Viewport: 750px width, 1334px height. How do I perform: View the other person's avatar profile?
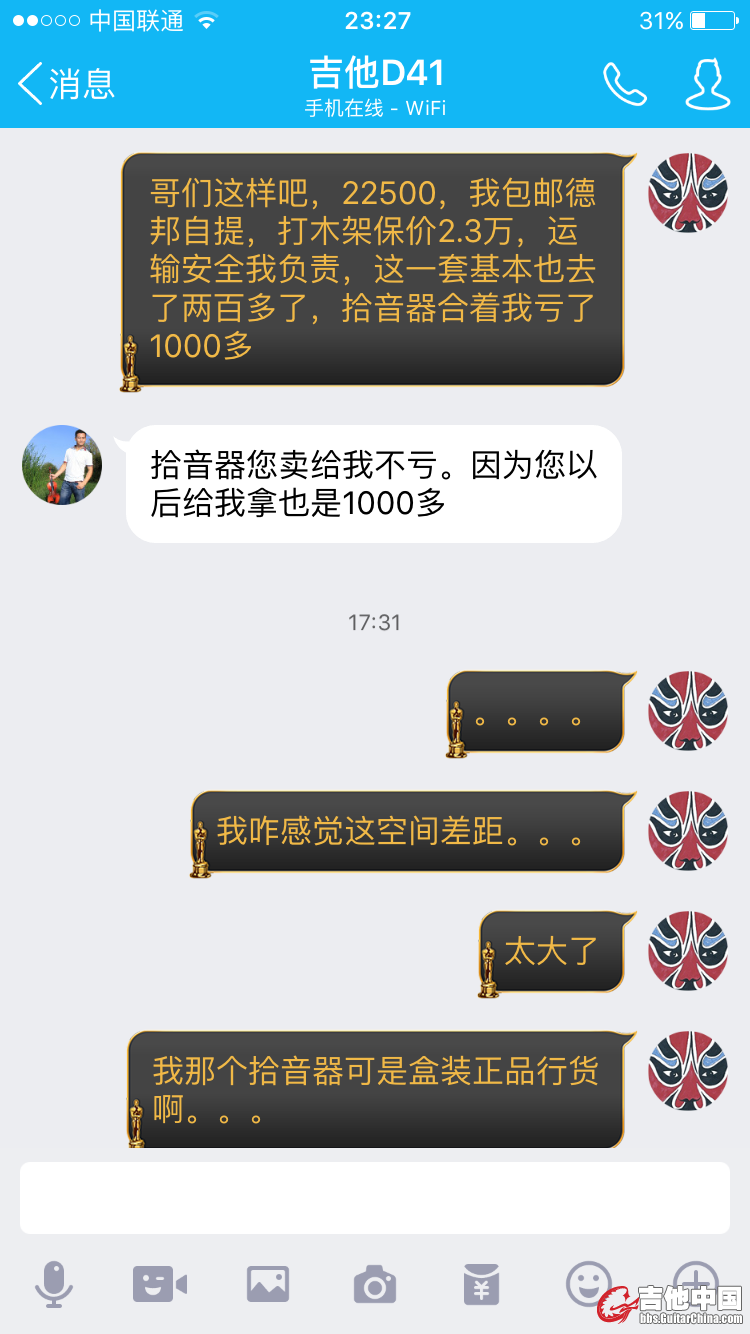62,465
